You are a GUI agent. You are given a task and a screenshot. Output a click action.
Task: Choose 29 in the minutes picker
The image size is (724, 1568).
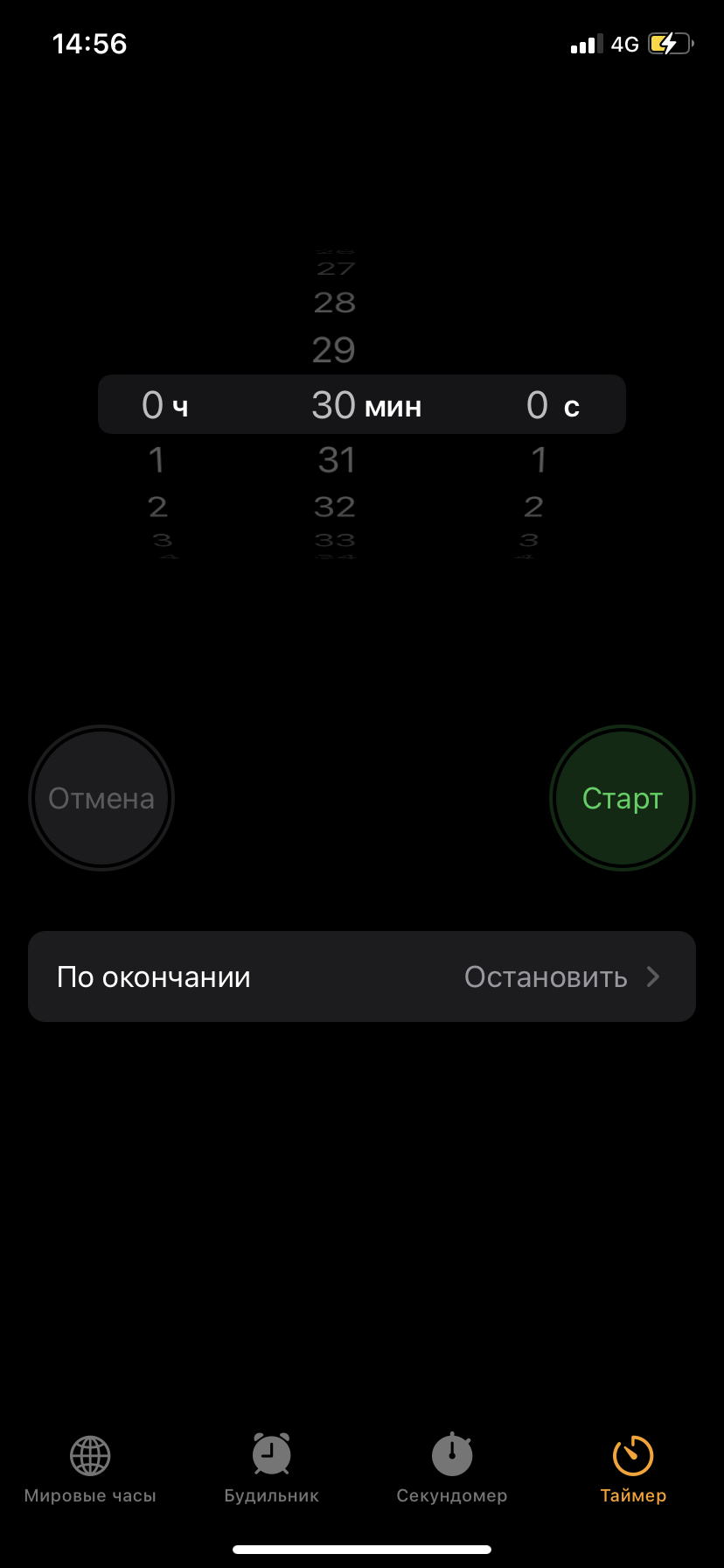tap(334, 350)
